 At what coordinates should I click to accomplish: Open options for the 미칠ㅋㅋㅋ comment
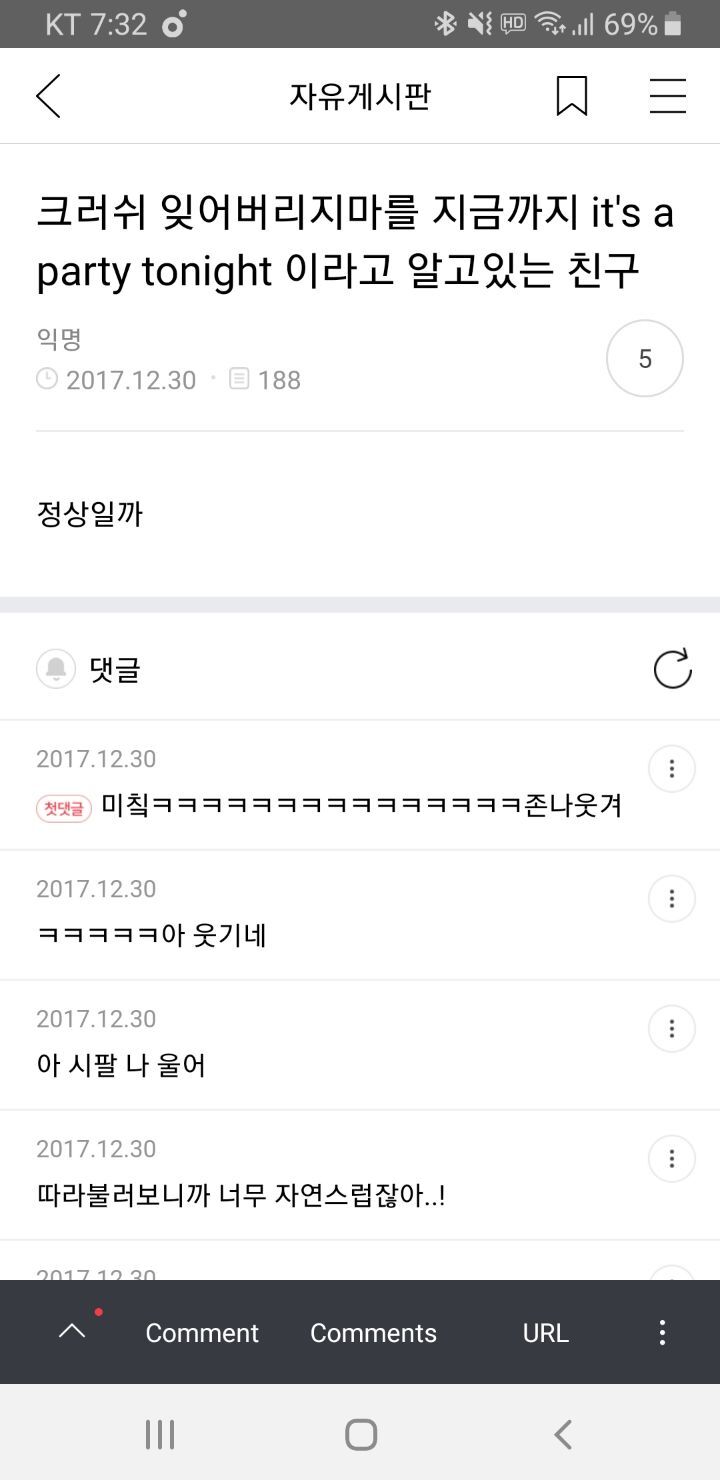pyautogui.click(x=671, y=768)
